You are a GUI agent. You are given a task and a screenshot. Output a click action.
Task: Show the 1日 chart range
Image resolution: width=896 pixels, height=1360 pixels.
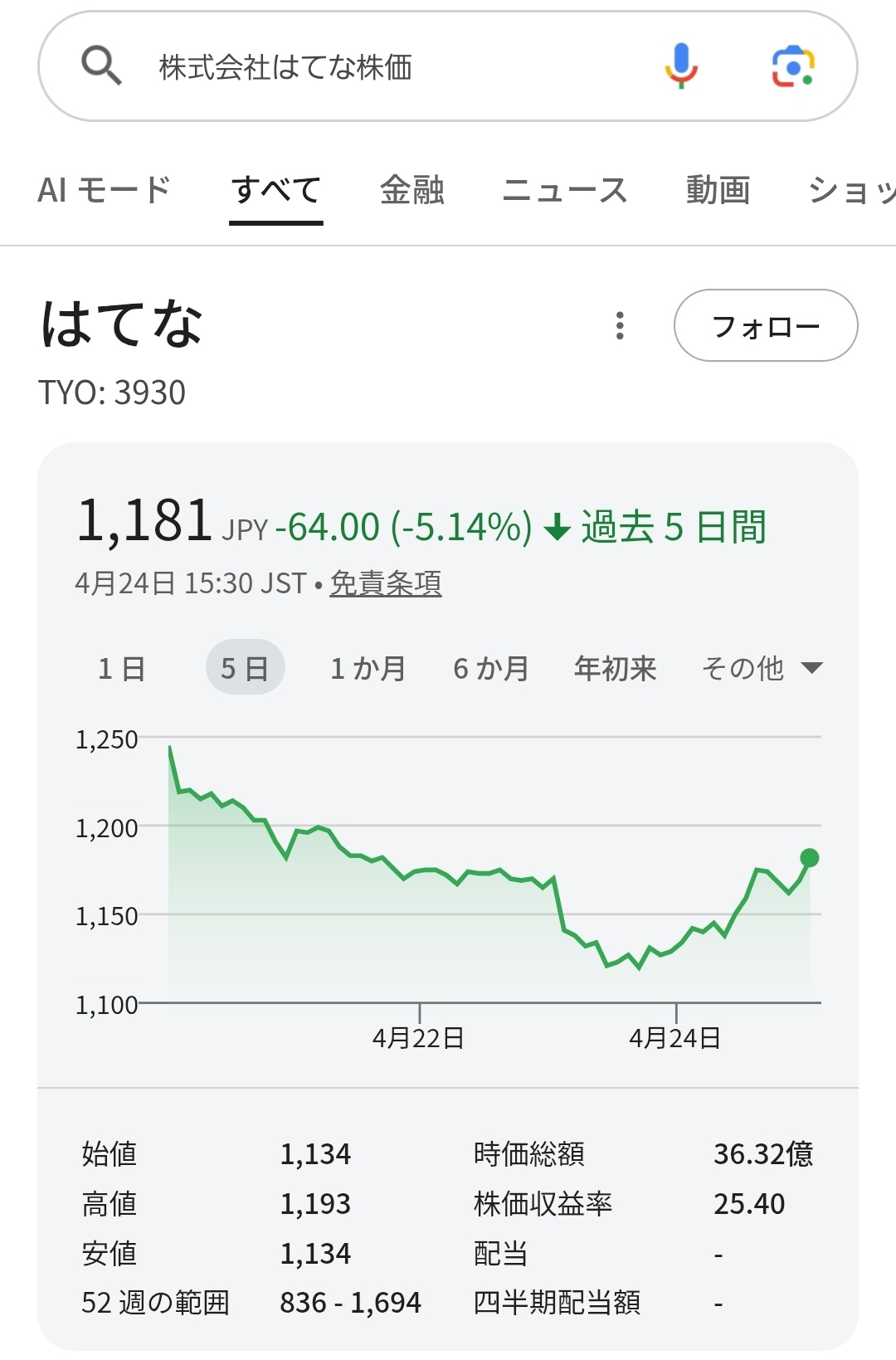click(x=122, y=668)
